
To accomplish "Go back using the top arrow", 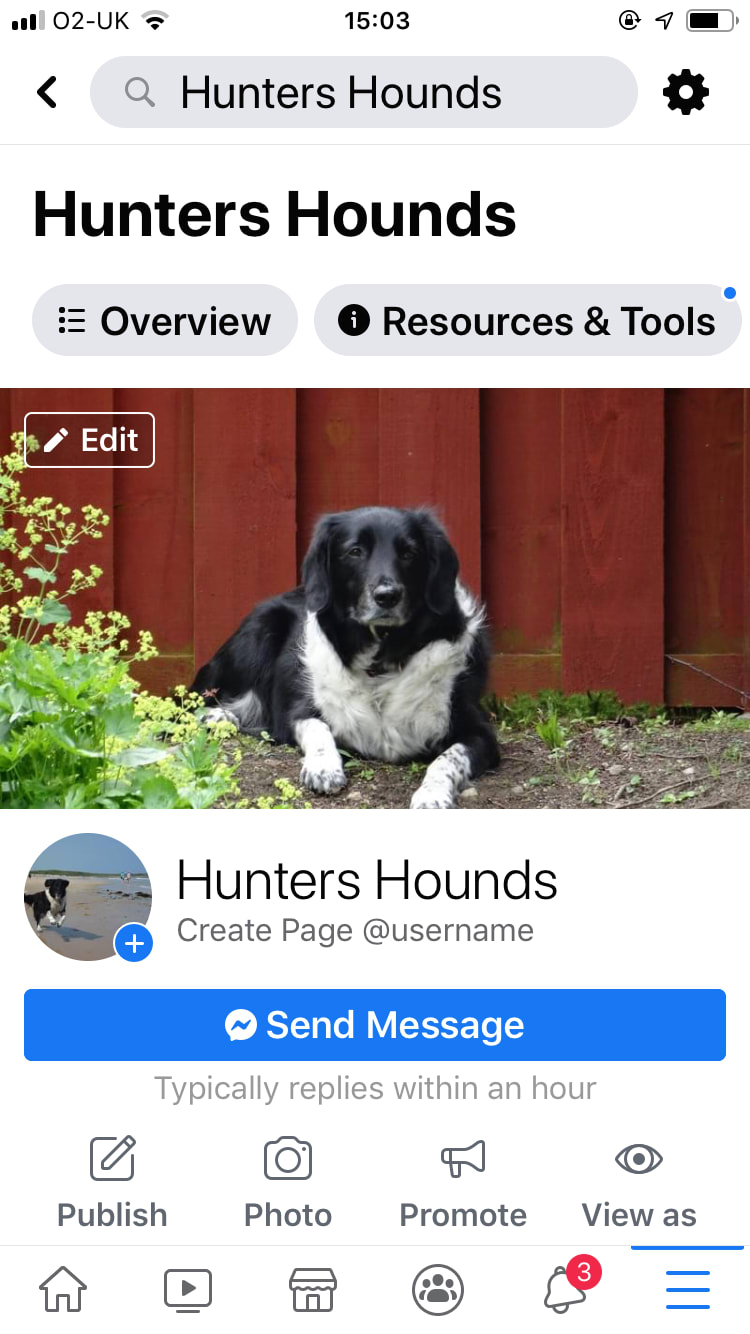I will pos(47,92).
